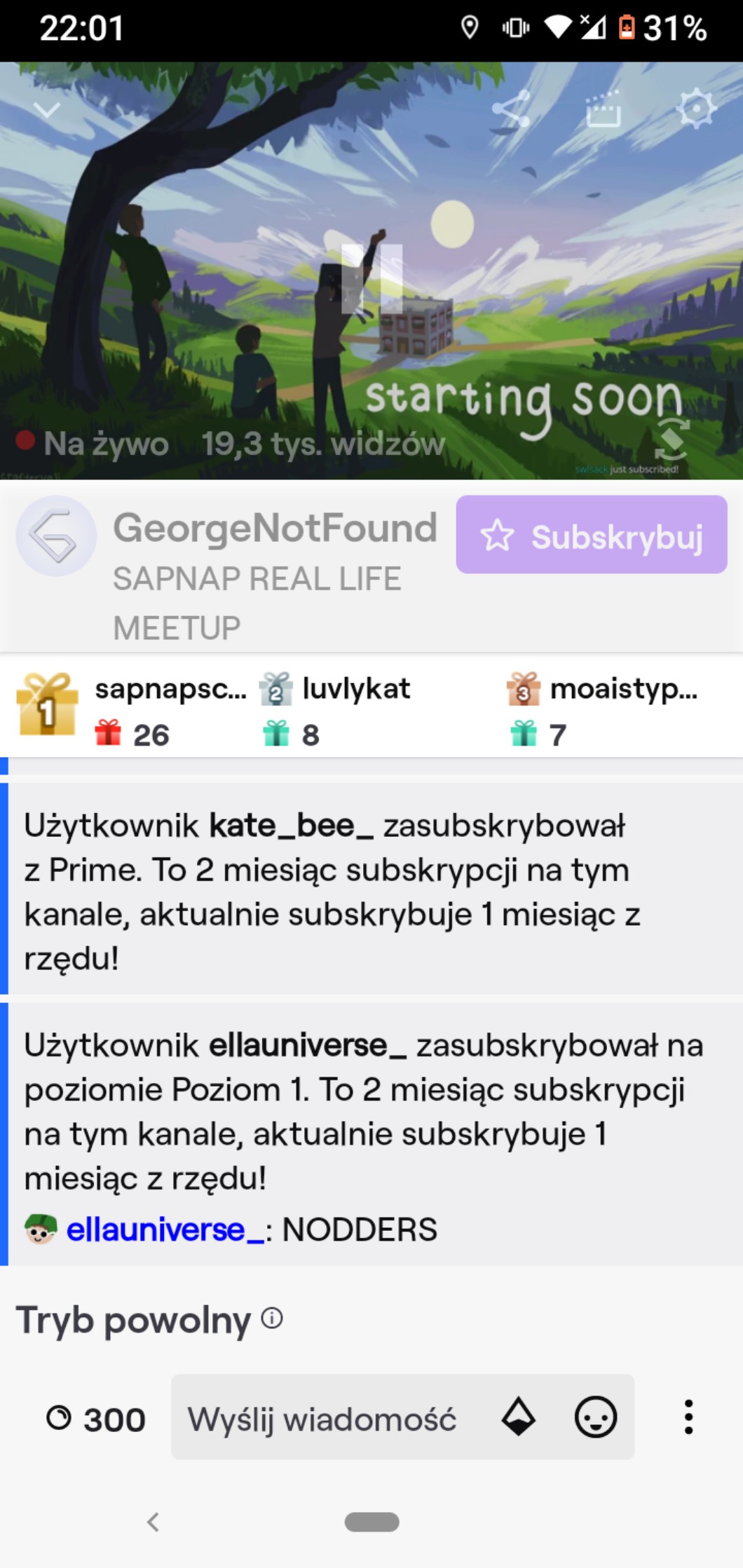Rotate the player to fullscreen
The height and width of the screenshot is (1568, 743).
671,439
